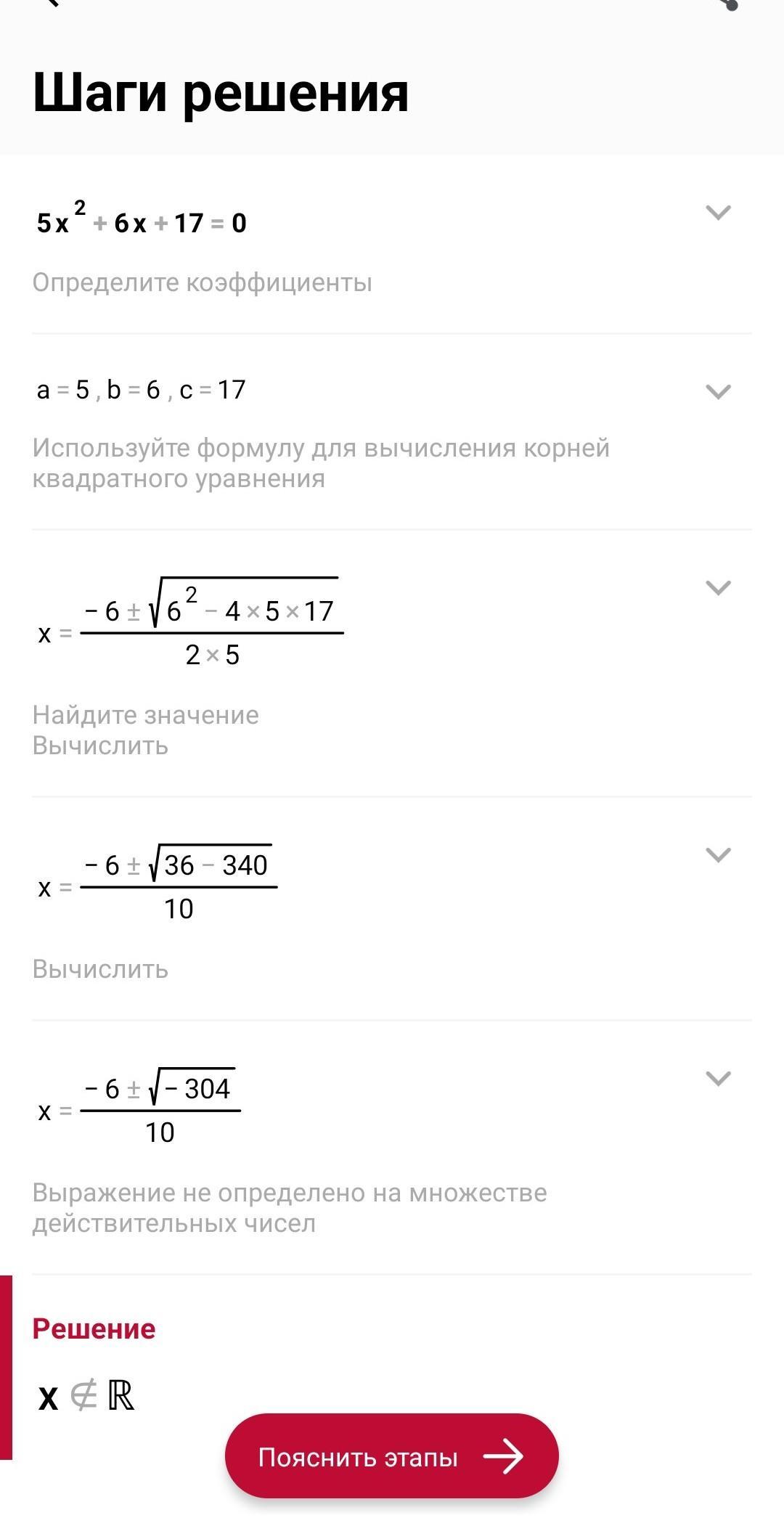This screenshot has height=1531, width=784.
Task: Expand the 5x² + 6x + 17 = 0 step
Action: tap(717, 213)
